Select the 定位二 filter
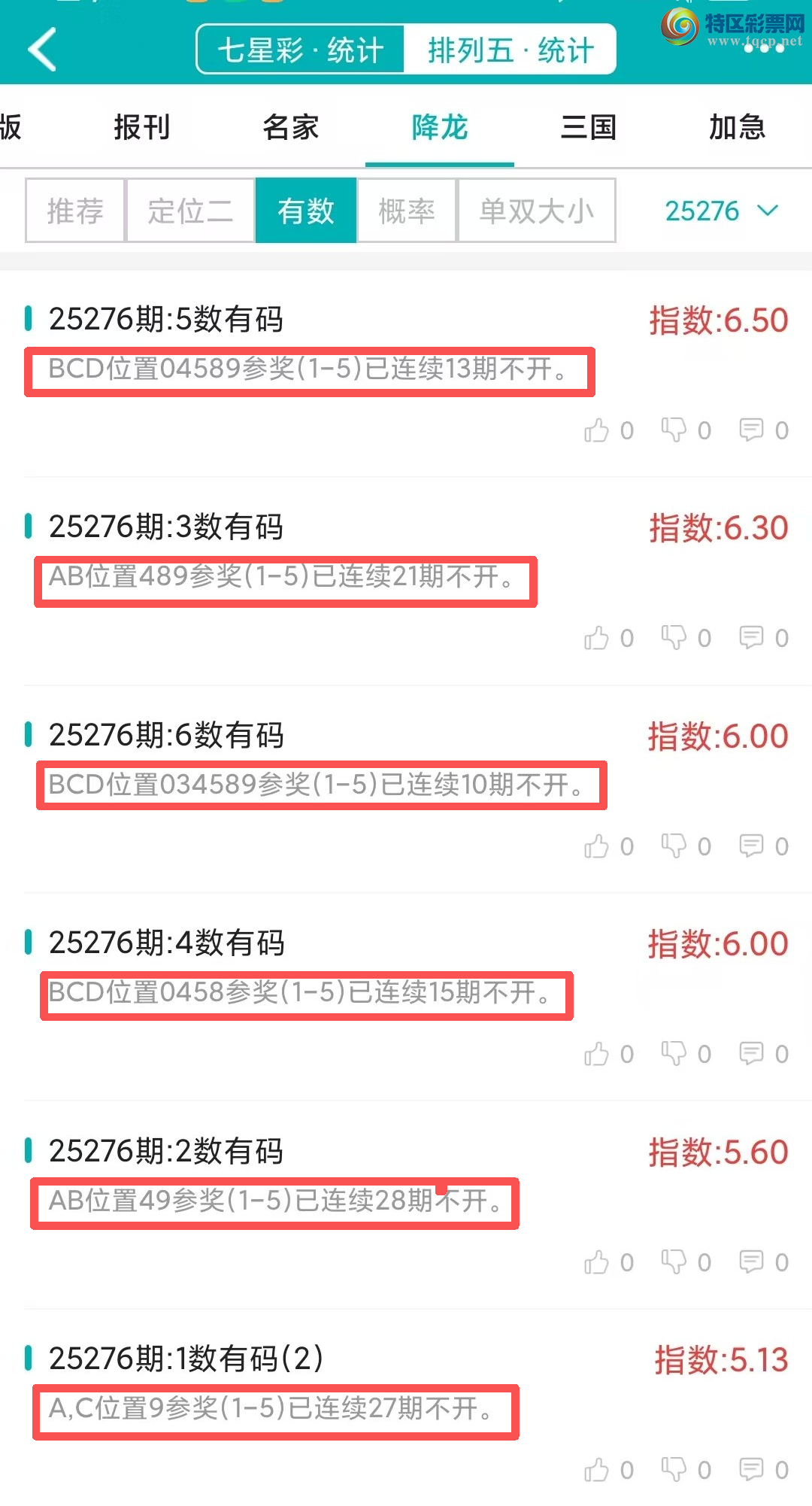The height and width of the screenshot is (1506, 812). click(x=190, y=211)
